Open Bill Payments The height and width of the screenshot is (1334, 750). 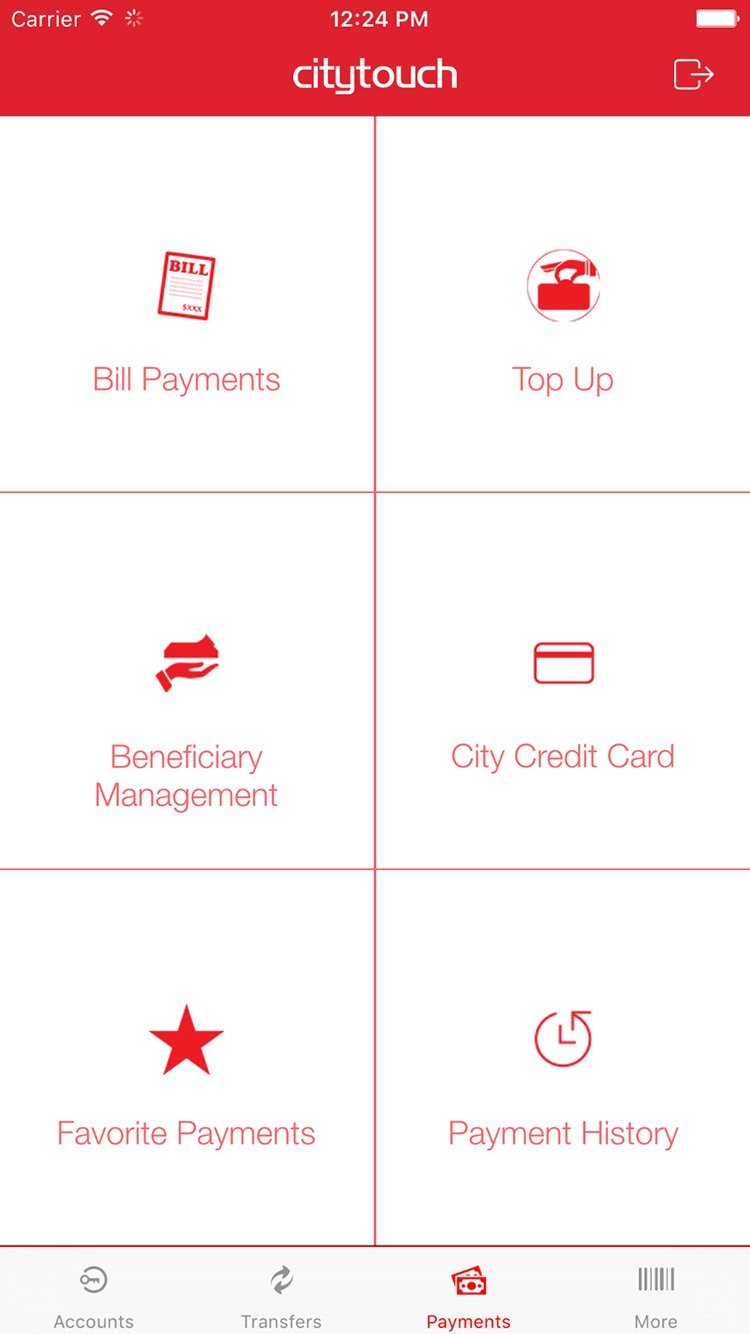(187, 304)
